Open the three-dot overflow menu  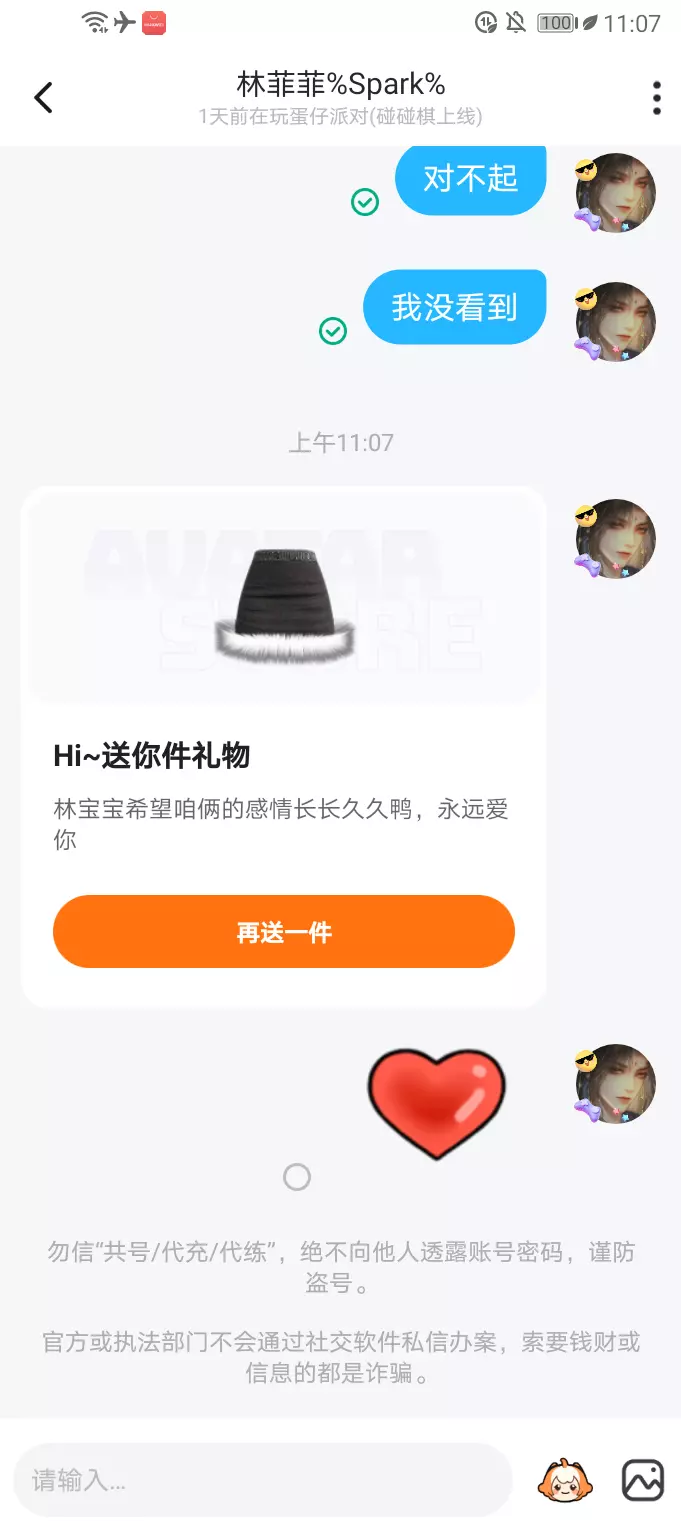[656, 98]
